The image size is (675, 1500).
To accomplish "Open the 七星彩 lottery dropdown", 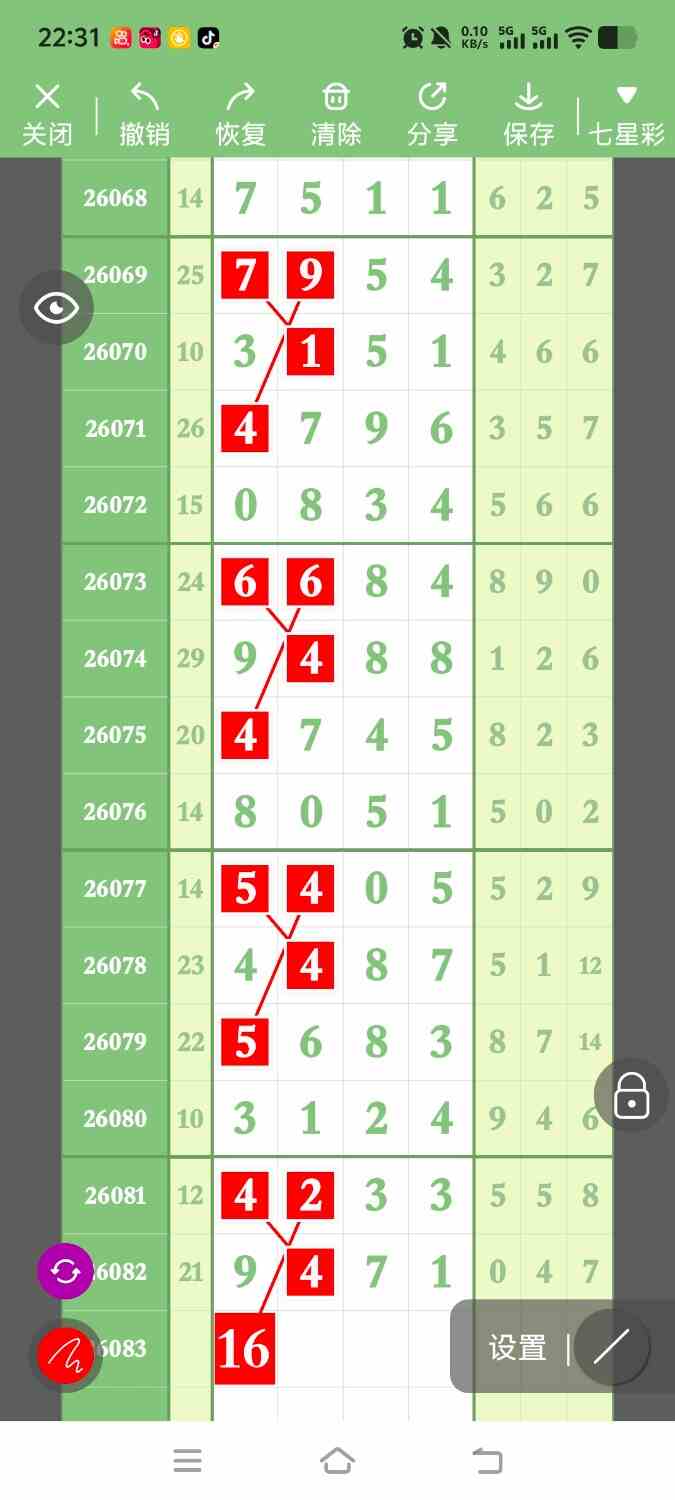I will pos(627,115).
